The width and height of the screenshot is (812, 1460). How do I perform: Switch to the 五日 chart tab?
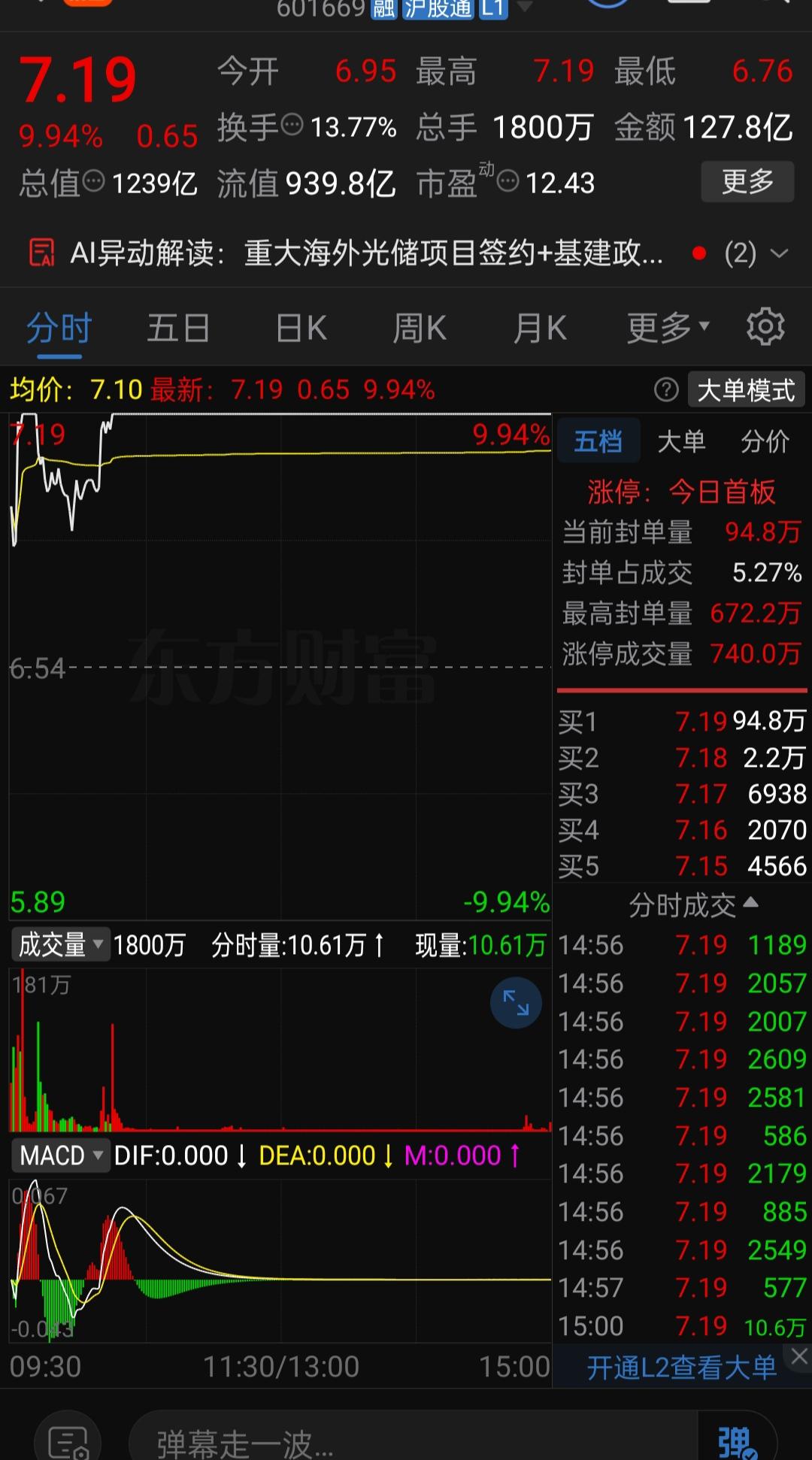177,327
